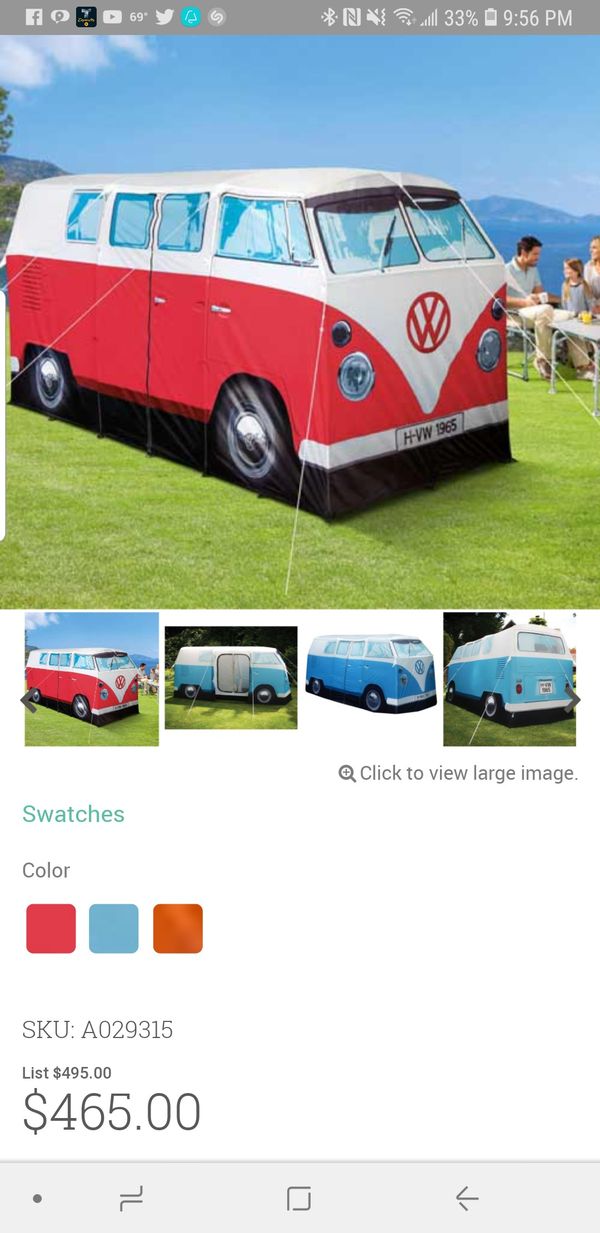Choose the orange color swatch

(178, 928)
